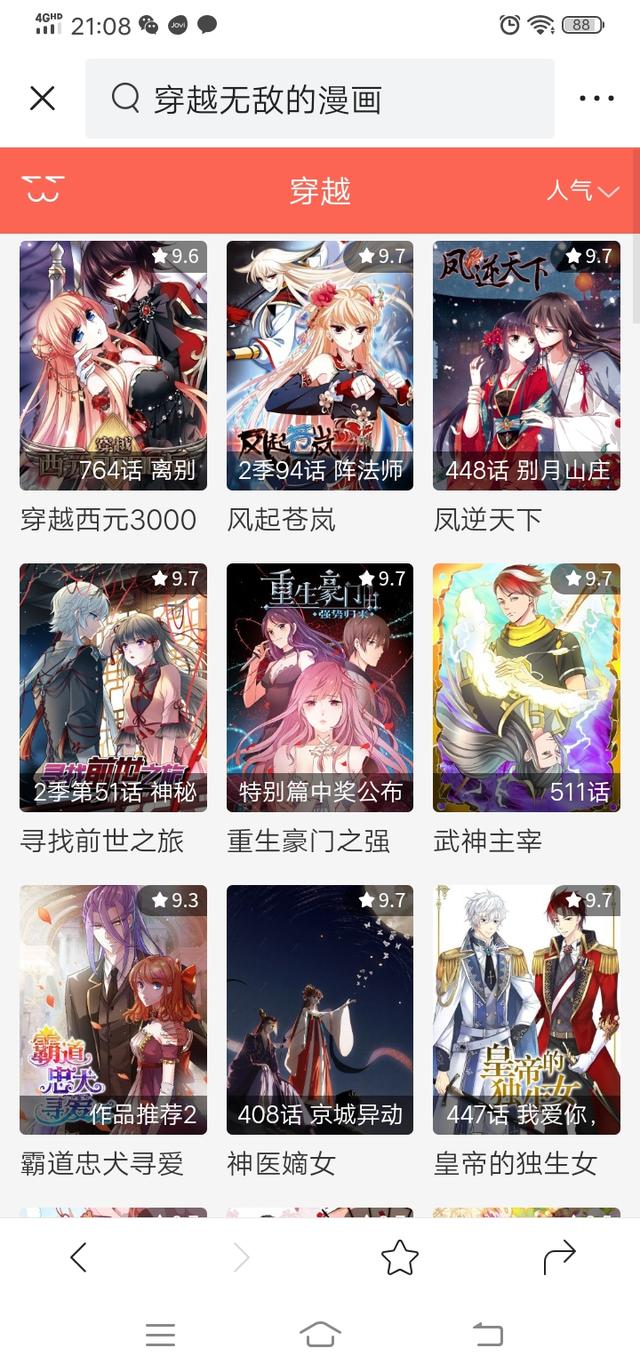This screenshot has height=1372, width=640.
Task: Open the comic 穿越西元3000
Action: [113, 366]
